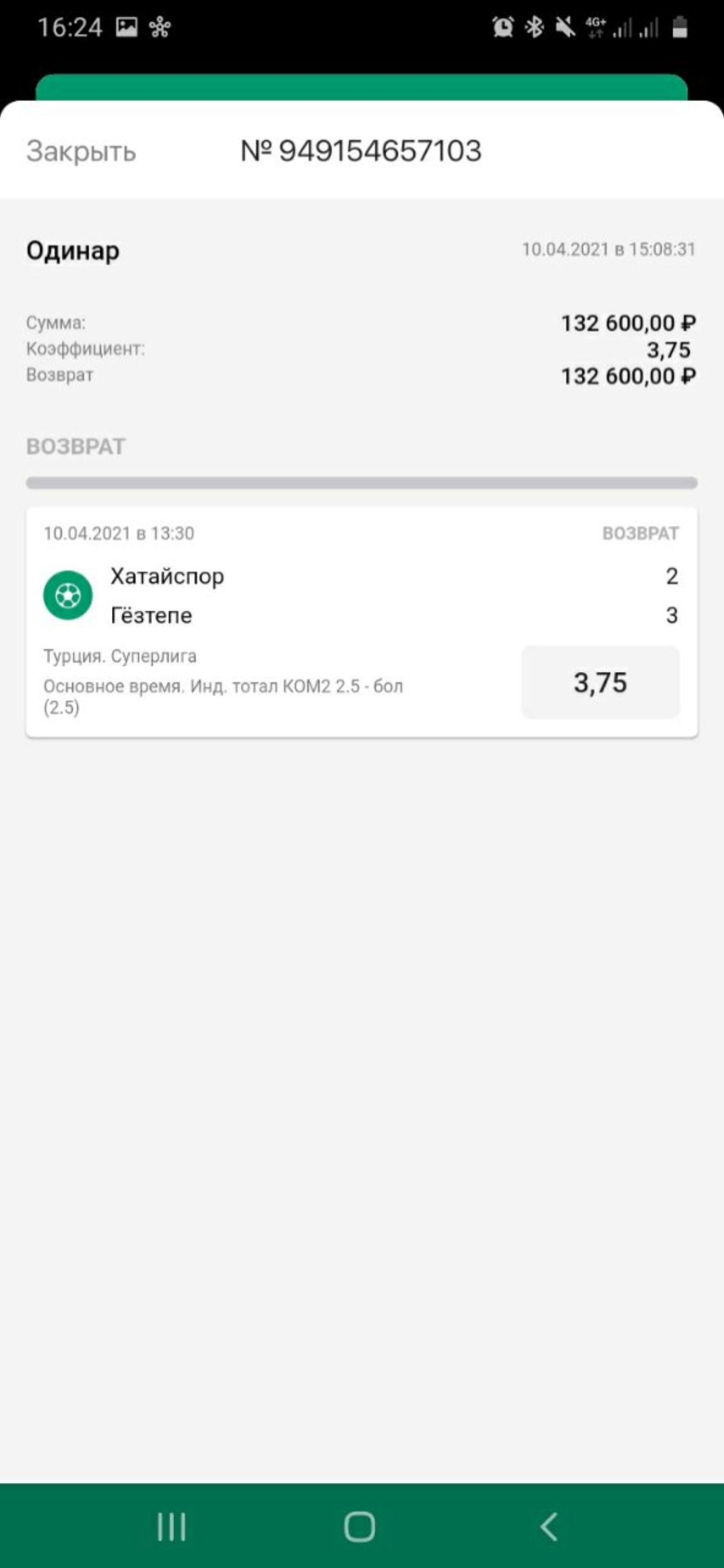The image size is (724, 1568).
Task: Tap the system home button
Action: click(x=360, y=1526)
